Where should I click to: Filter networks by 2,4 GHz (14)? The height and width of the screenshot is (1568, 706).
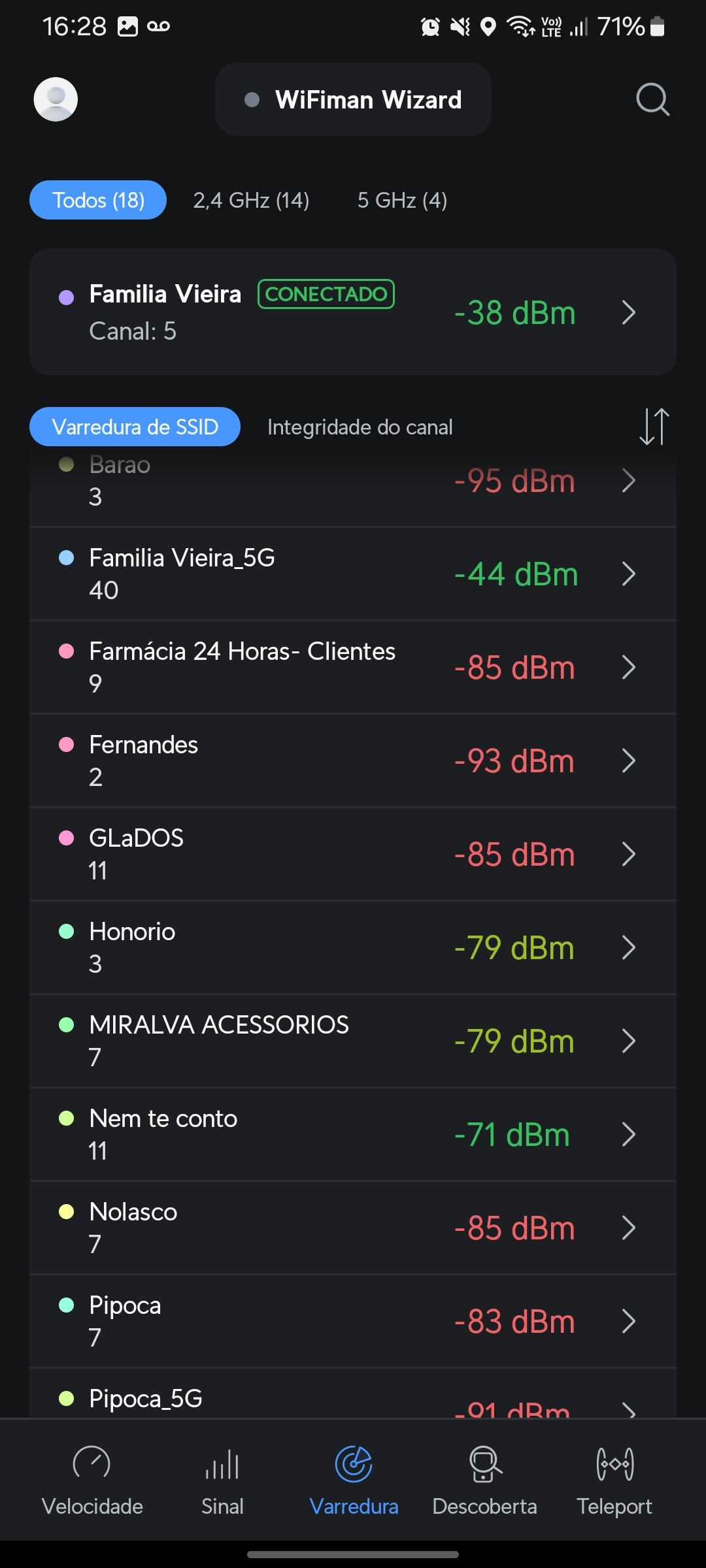[x=251, y=200]
